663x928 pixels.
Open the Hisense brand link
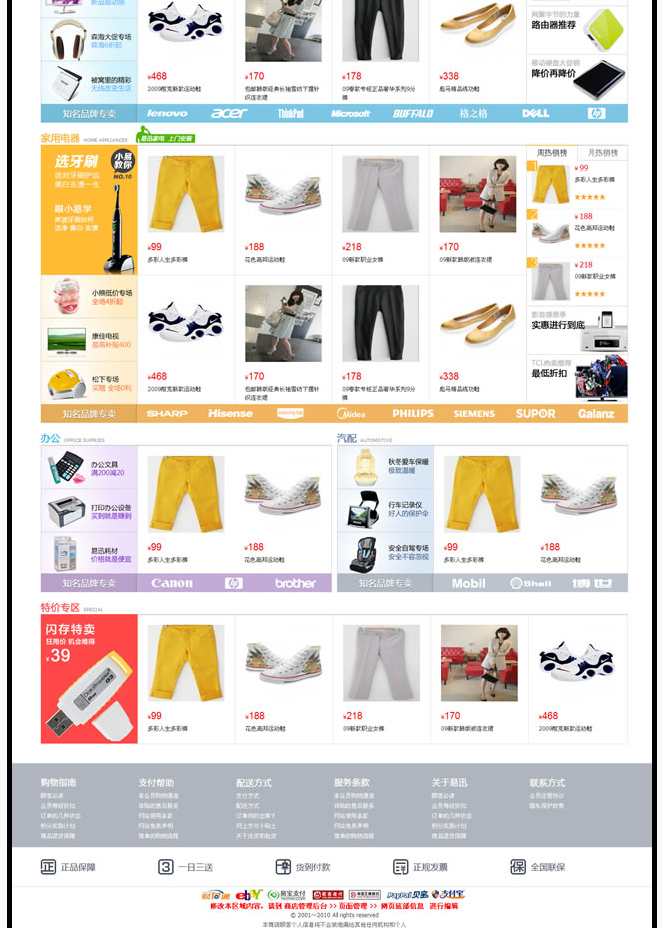[x=230, y=413]
